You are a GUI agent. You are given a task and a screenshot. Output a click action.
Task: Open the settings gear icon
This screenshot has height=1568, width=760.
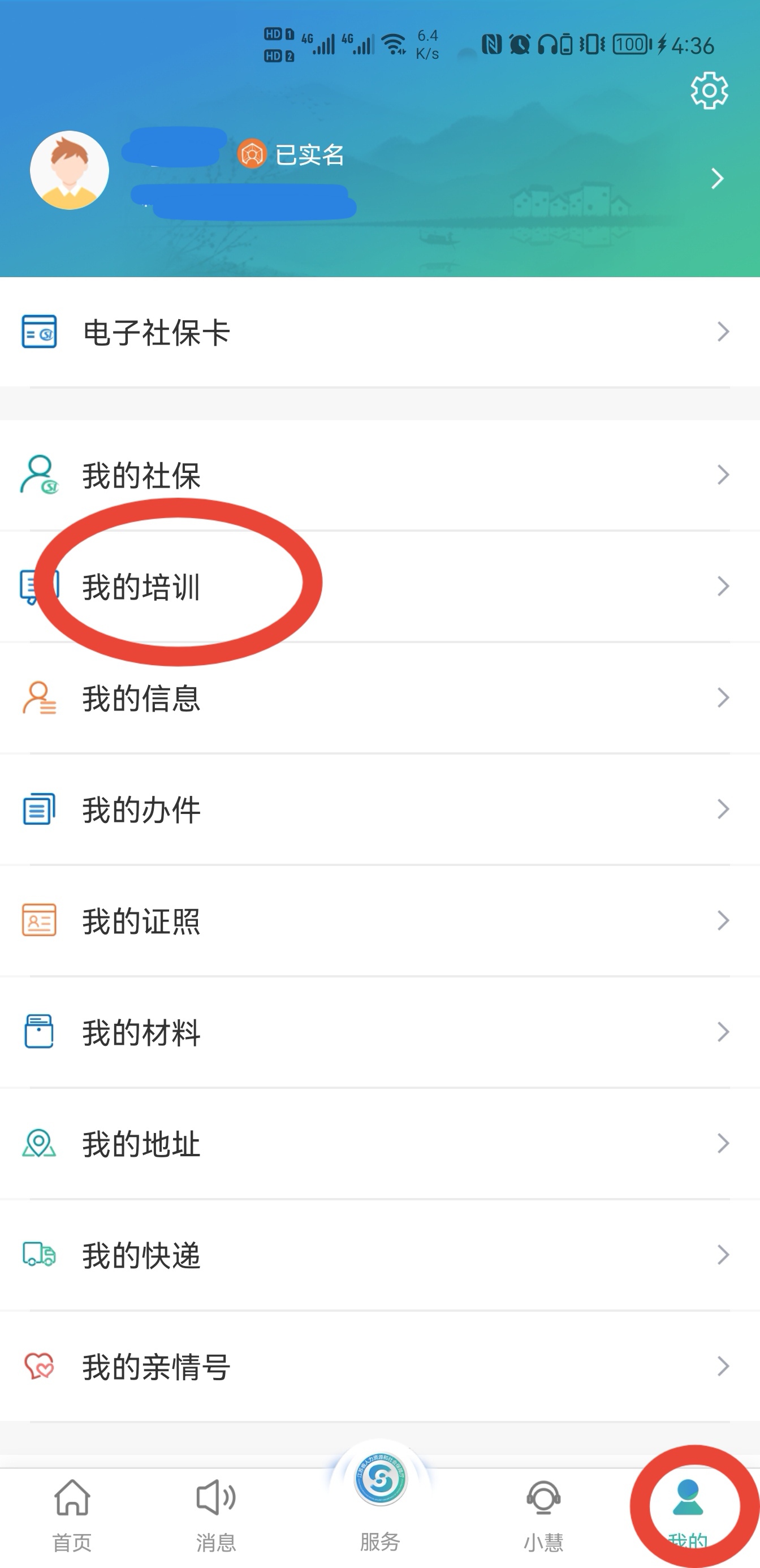[x=709, y=91]
